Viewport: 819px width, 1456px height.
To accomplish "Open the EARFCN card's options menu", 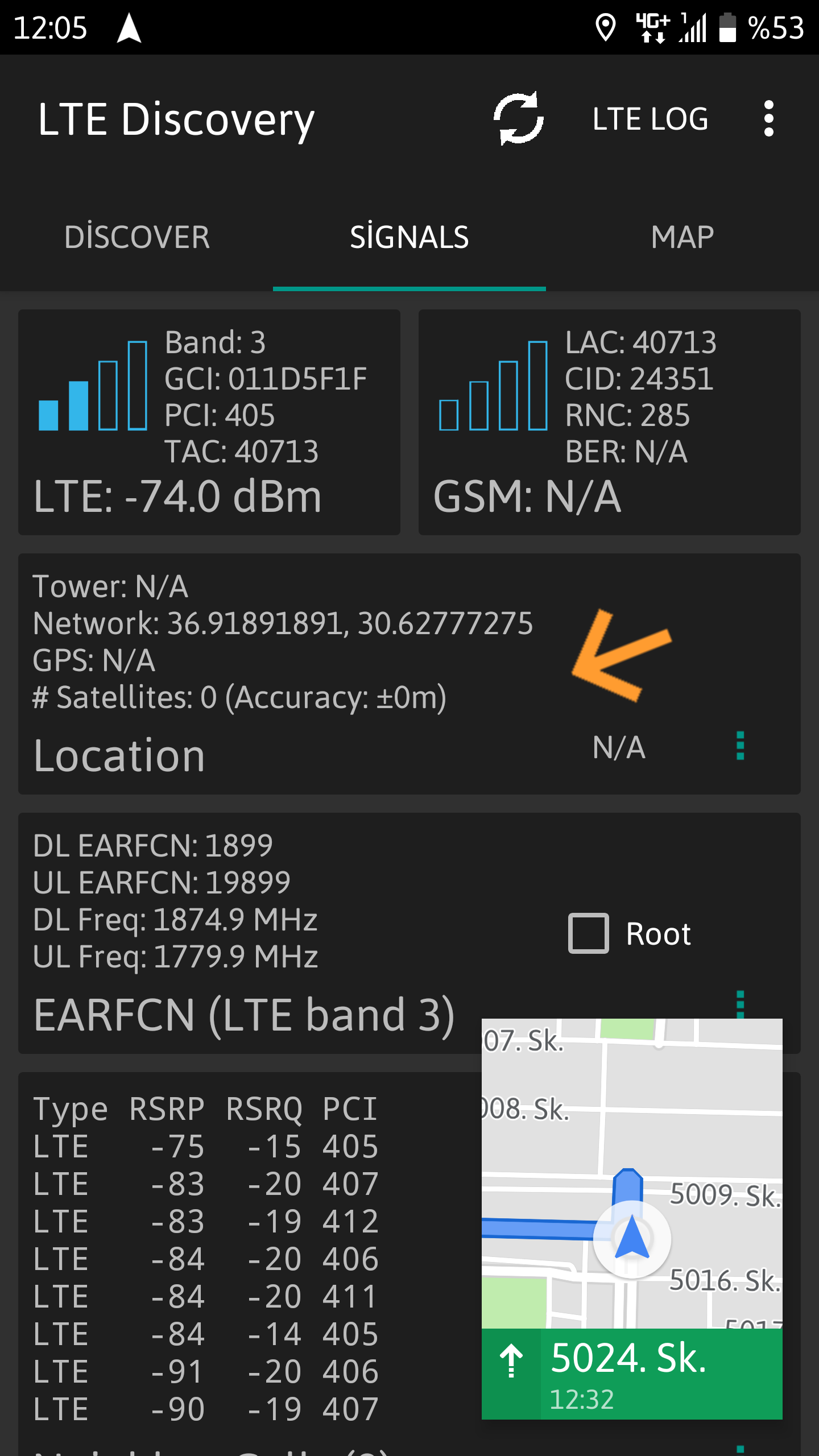I will pos(740,1004).
